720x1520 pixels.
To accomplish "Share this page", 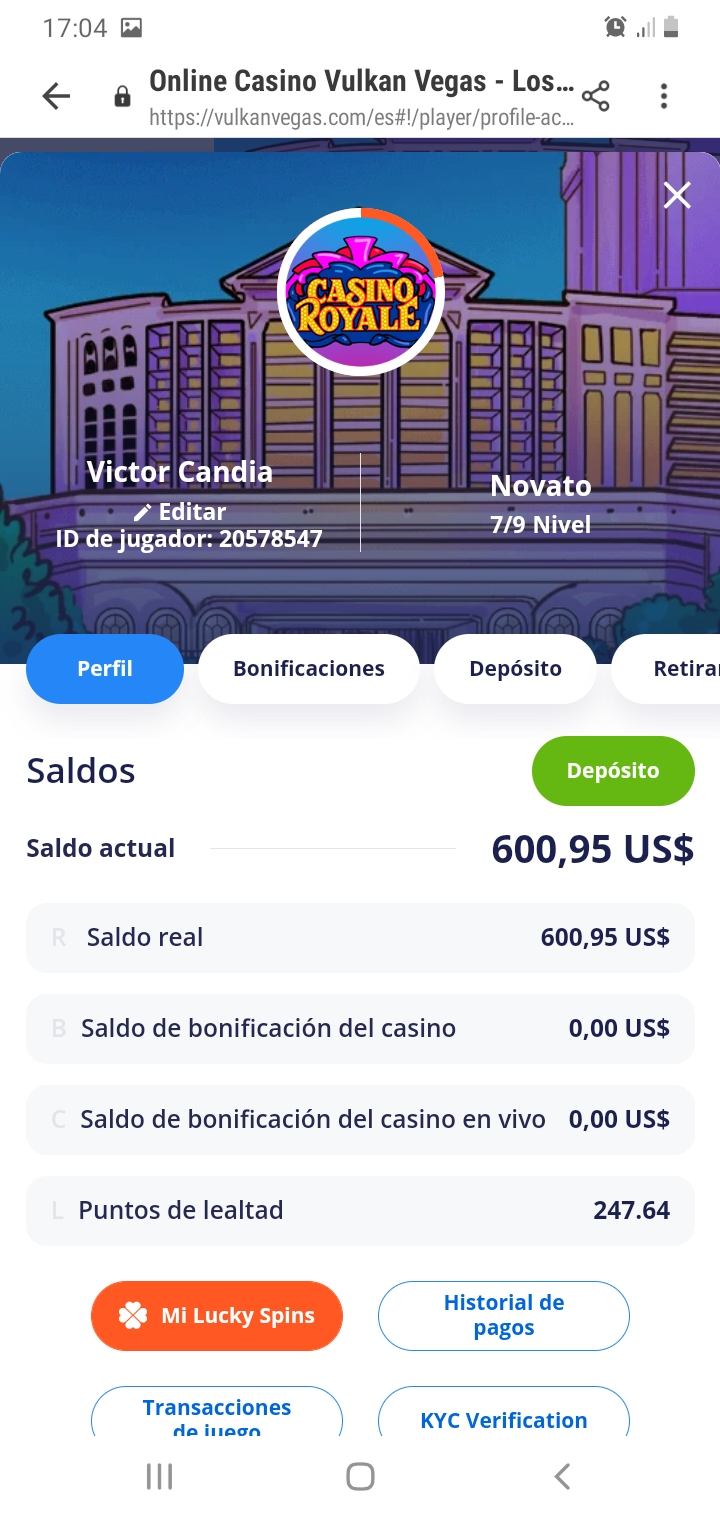I will click(596, 96).
